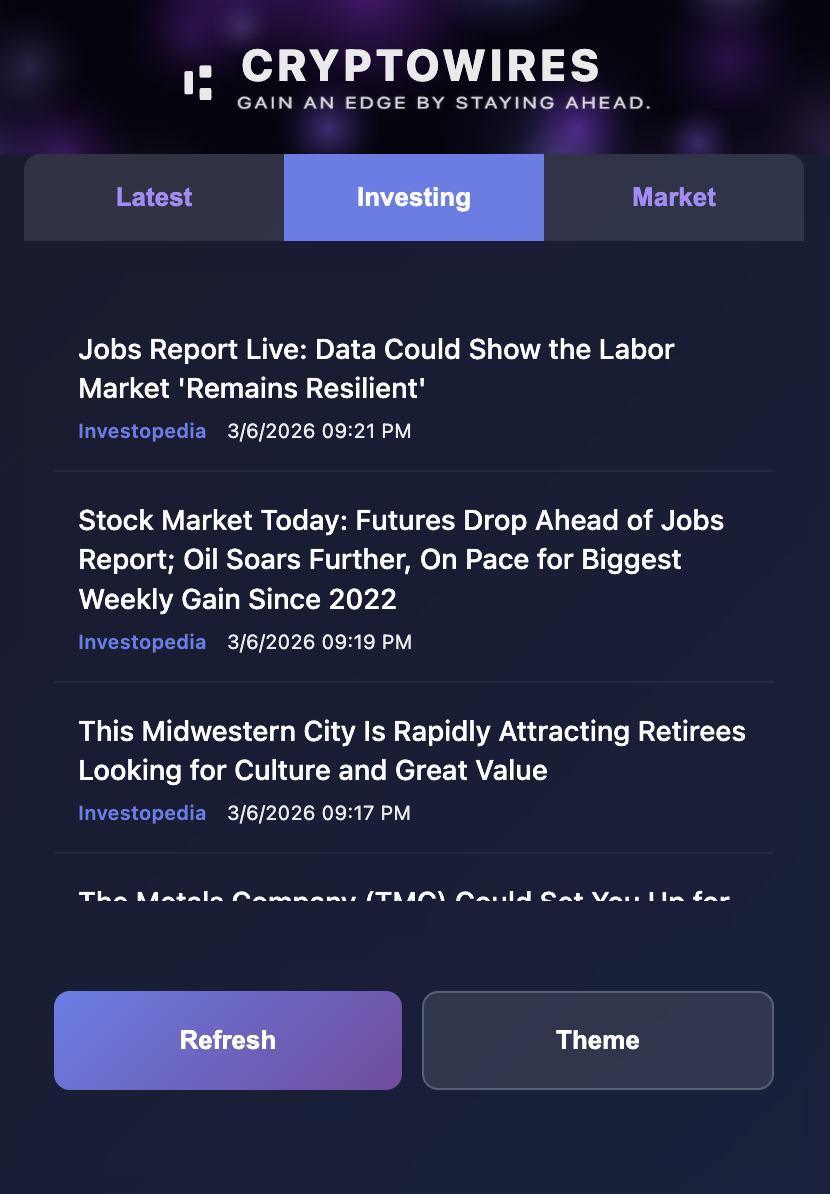Click the CryptoWires logo icon

click(x=199, y=76)
